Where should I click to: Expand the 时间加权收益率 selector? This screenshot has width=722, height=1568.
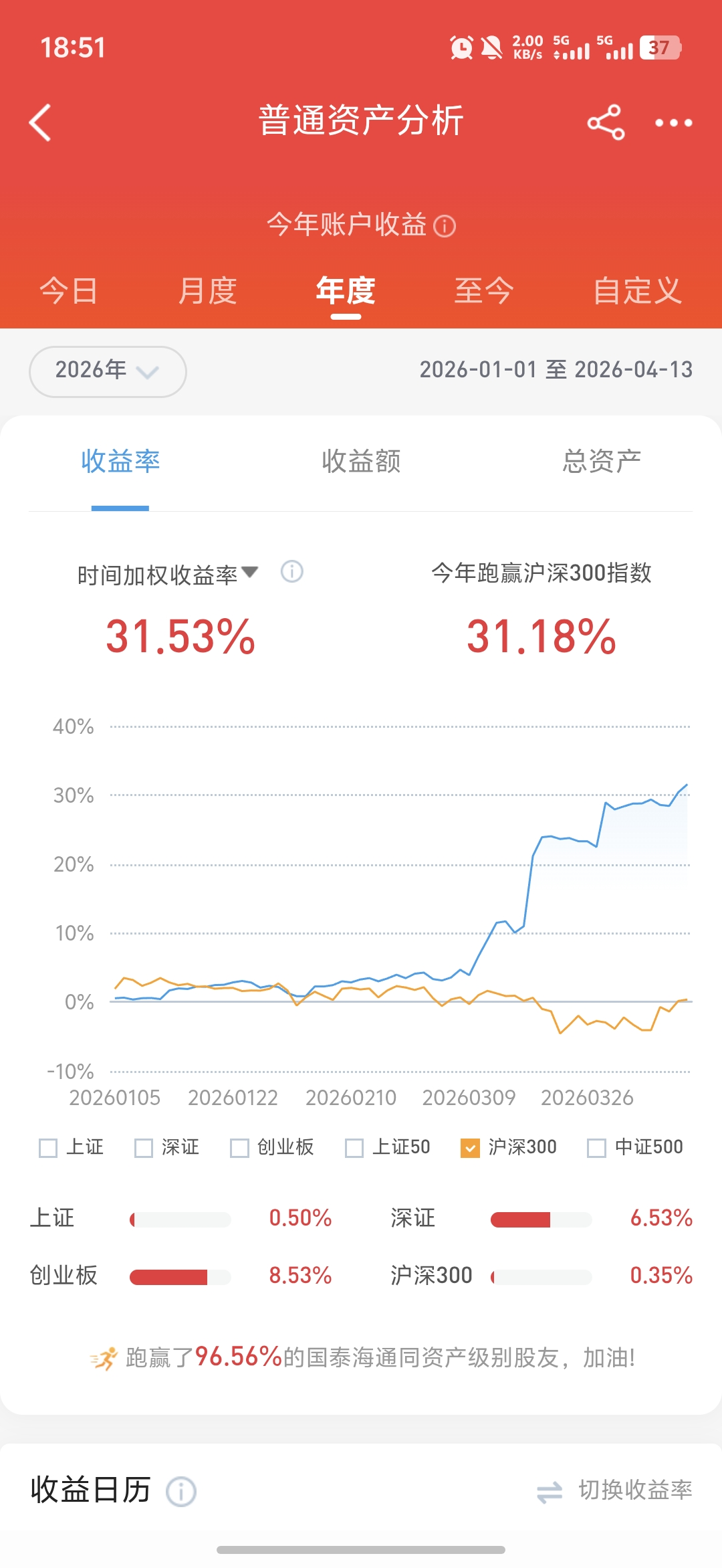(x=167, y=574)
